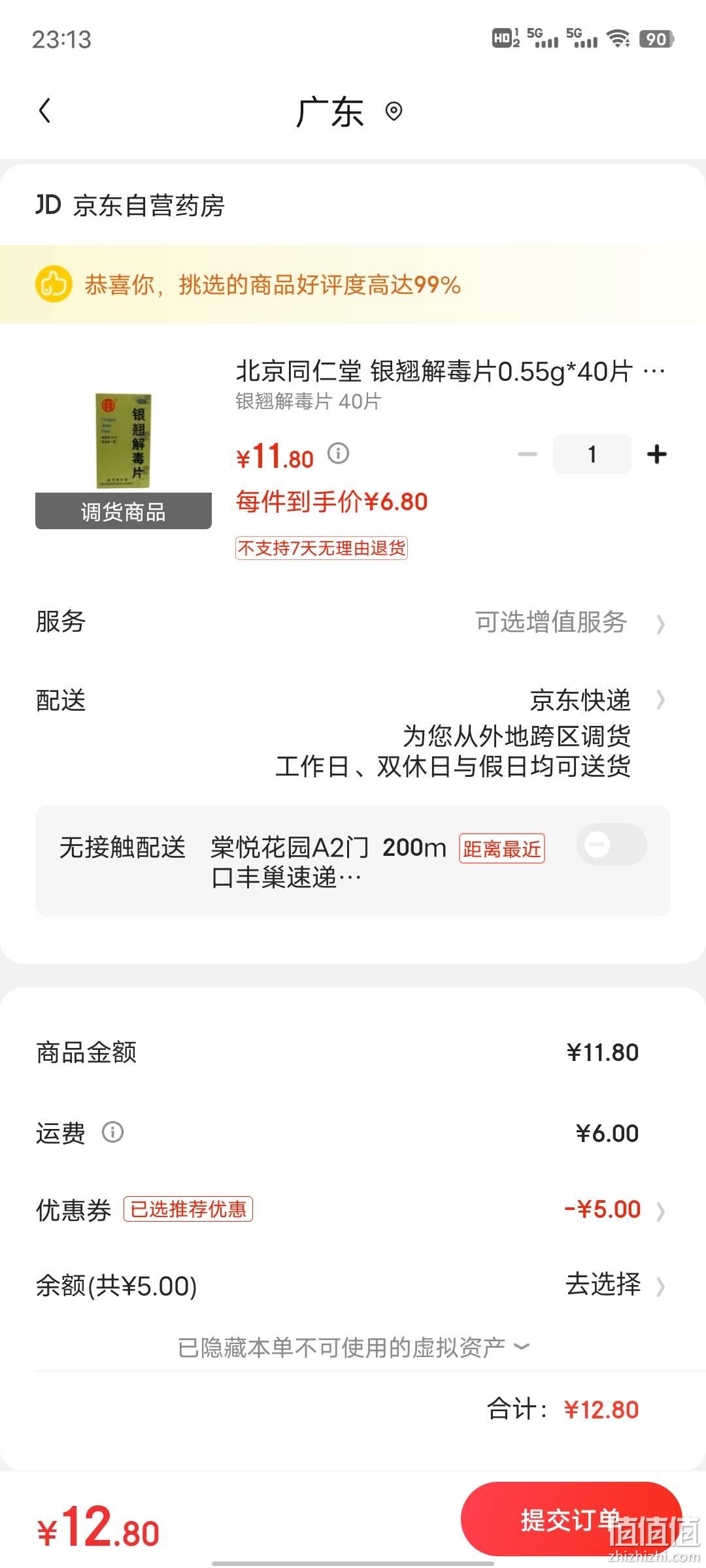Open the 广东 location selector
The width and height of the screenshot is (706, 1568).
(x=349, y=112)
